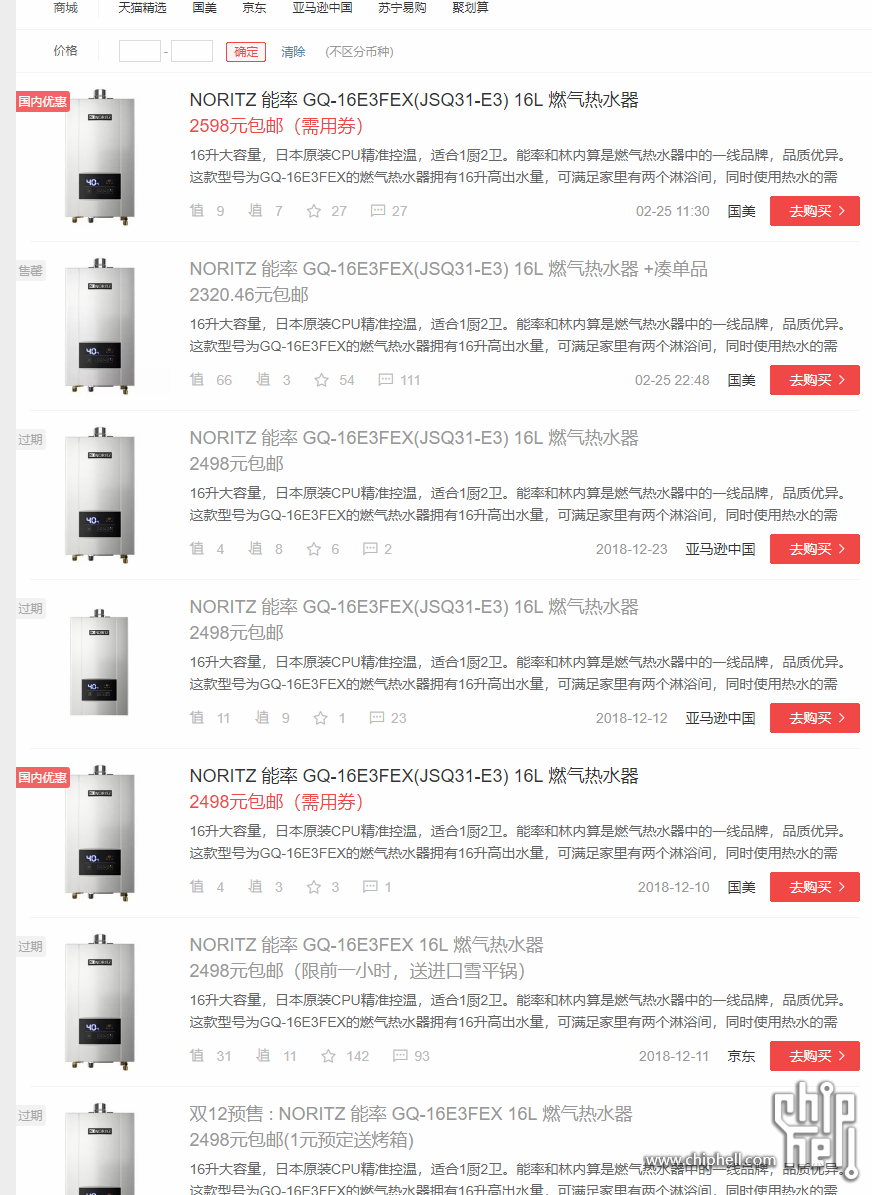
Task: Open the 2598元包邮 NORITZ deal title
Action: click(413, 100)
